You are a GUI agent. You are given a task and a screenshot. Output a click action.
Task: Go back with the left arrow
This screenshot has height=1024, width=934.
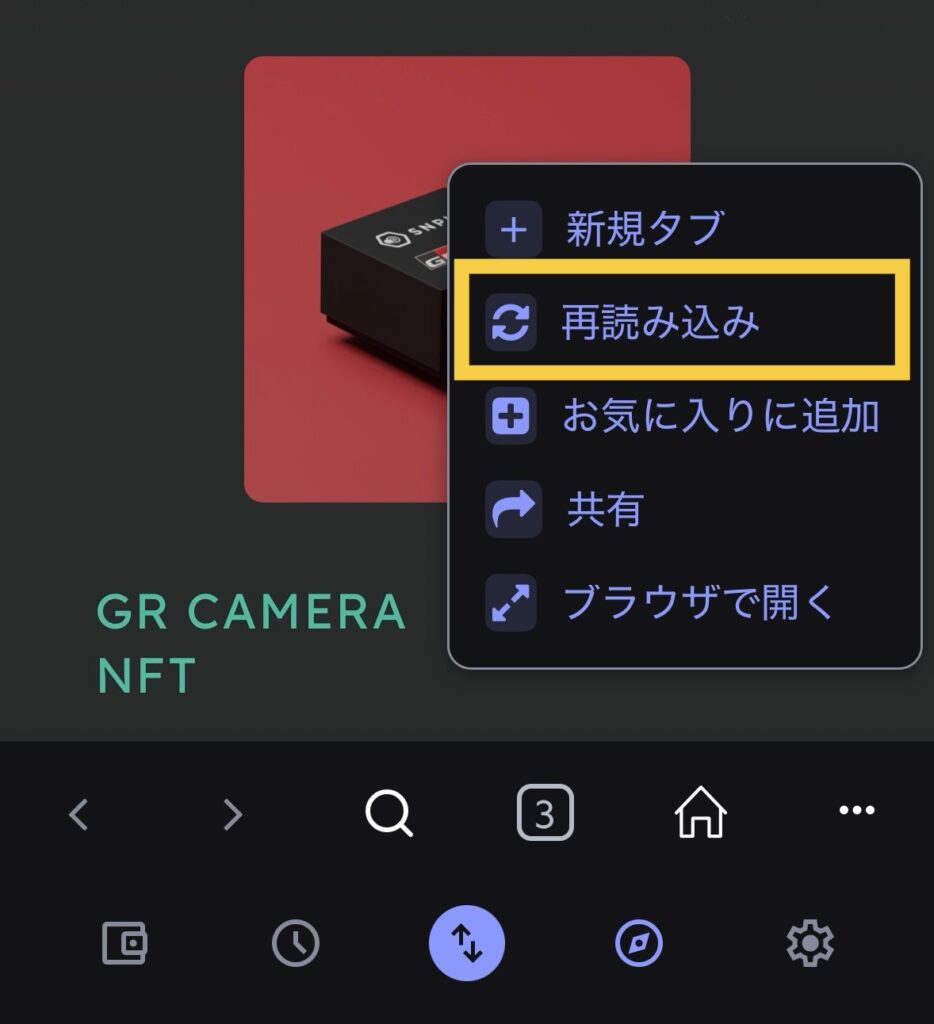point(78,815)
